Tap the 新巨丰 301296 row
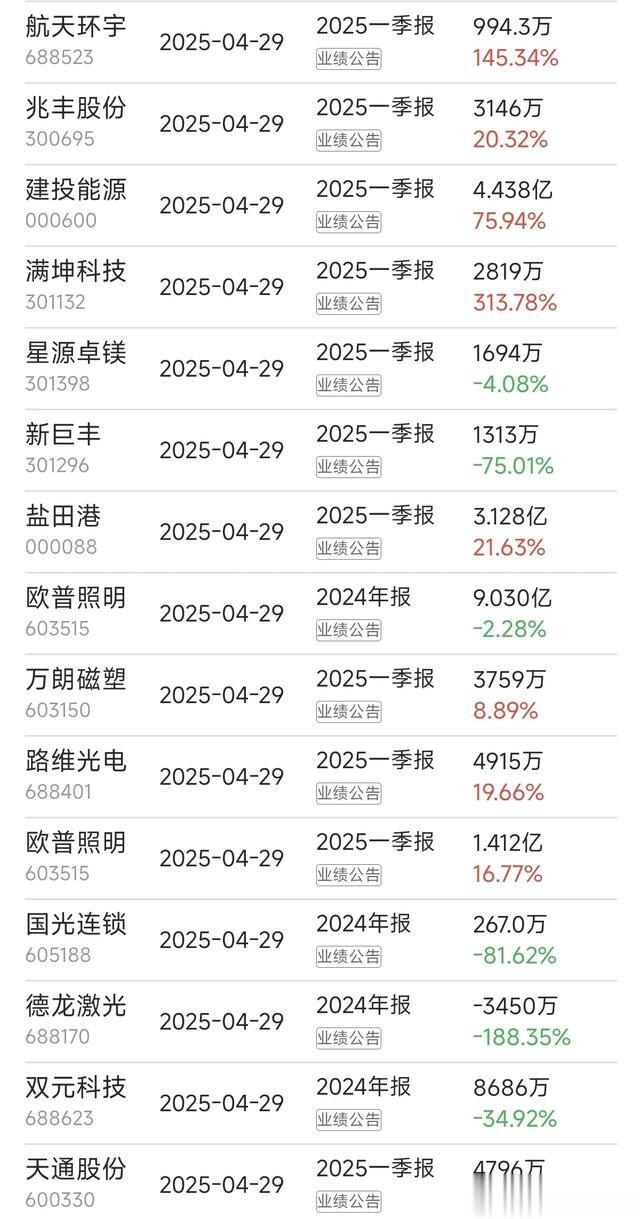This screenshot has height=1219, width=640. coord(320,450)
